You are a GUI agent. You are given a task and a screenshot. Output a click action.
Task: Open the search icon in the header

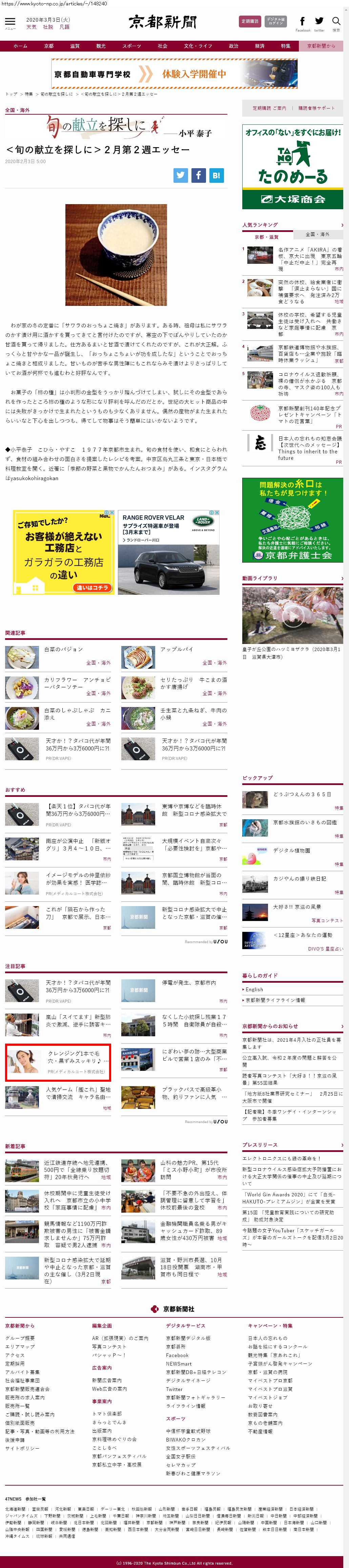(336, 22)
